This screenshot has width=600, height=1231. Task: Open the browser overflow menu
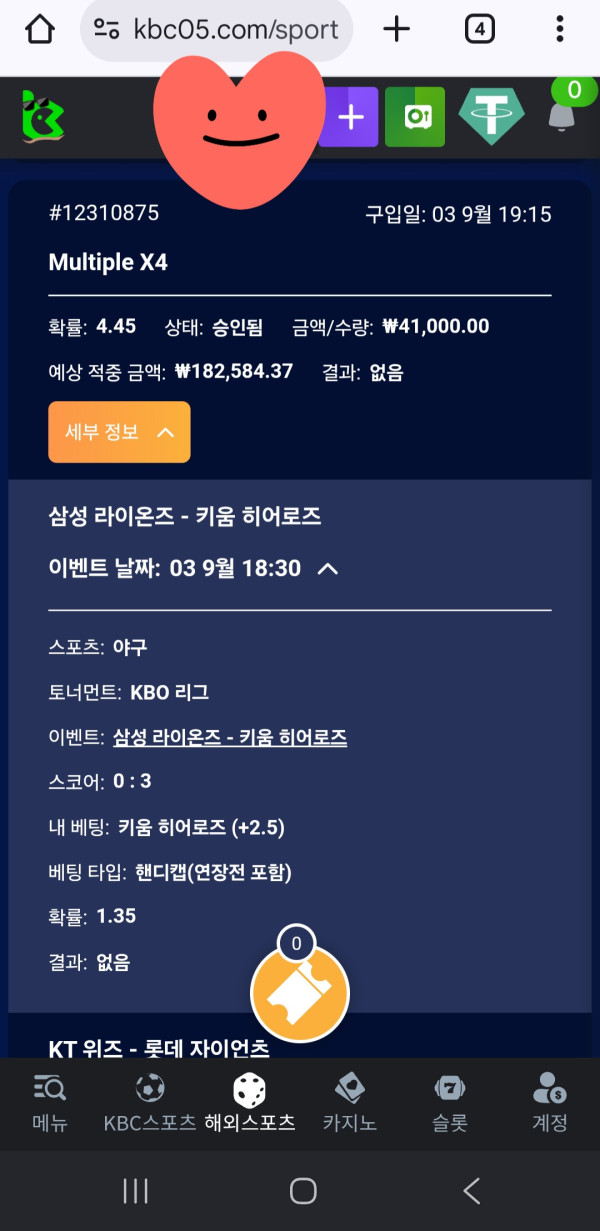[559, 29]
